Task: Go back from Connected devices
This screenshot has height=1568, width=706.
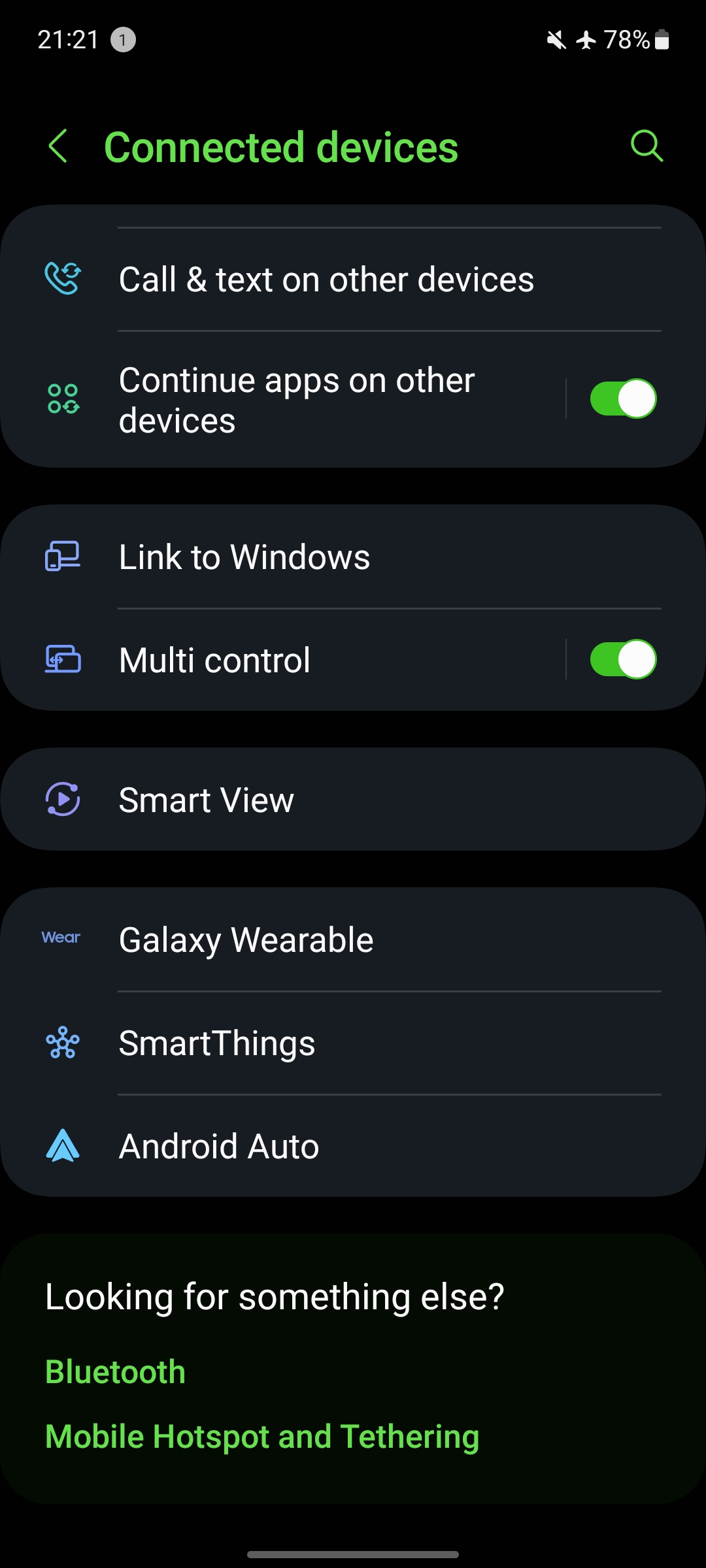Action: [58, 146]
